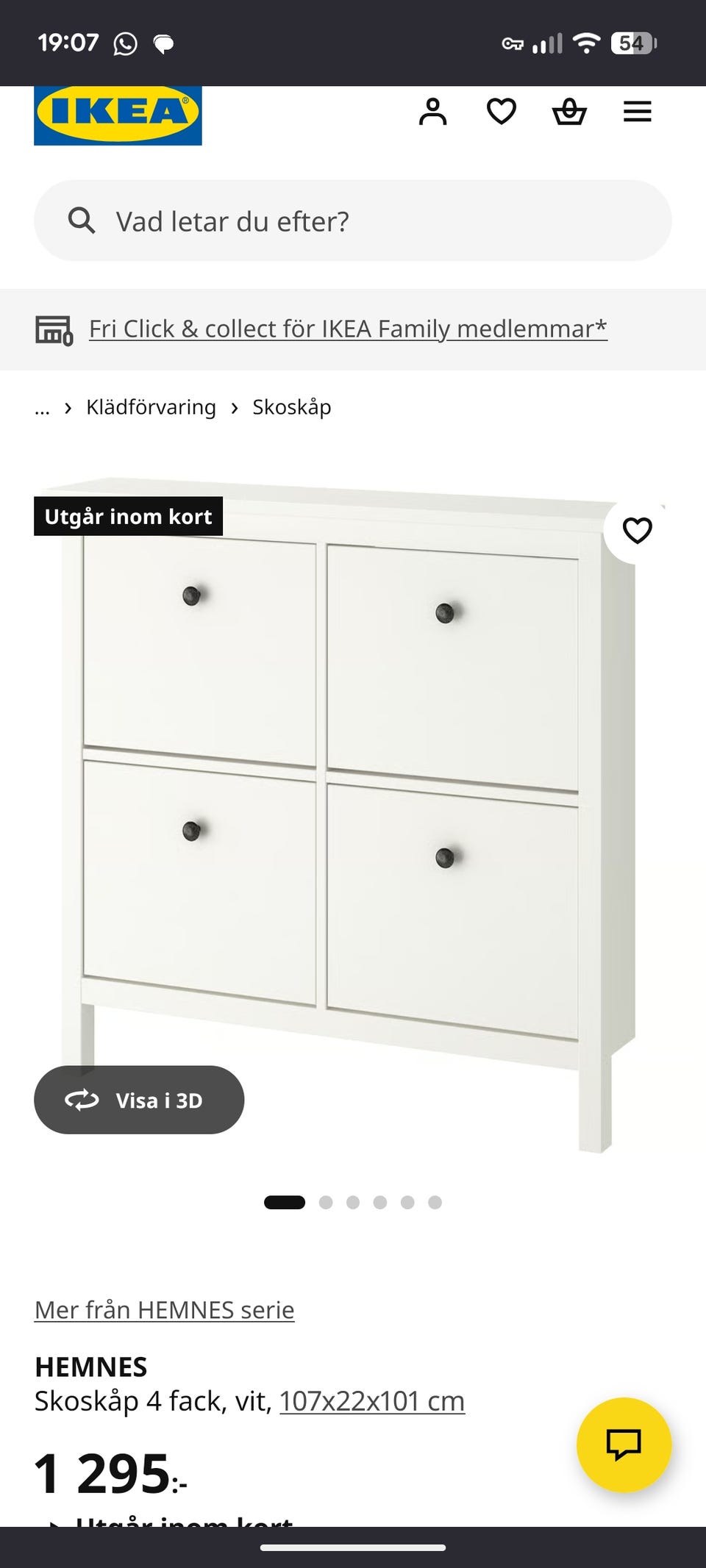Open the hamburger menu
Image resolution: width=706 pixels, height=1568 pixels.
(x=638, y=112)
